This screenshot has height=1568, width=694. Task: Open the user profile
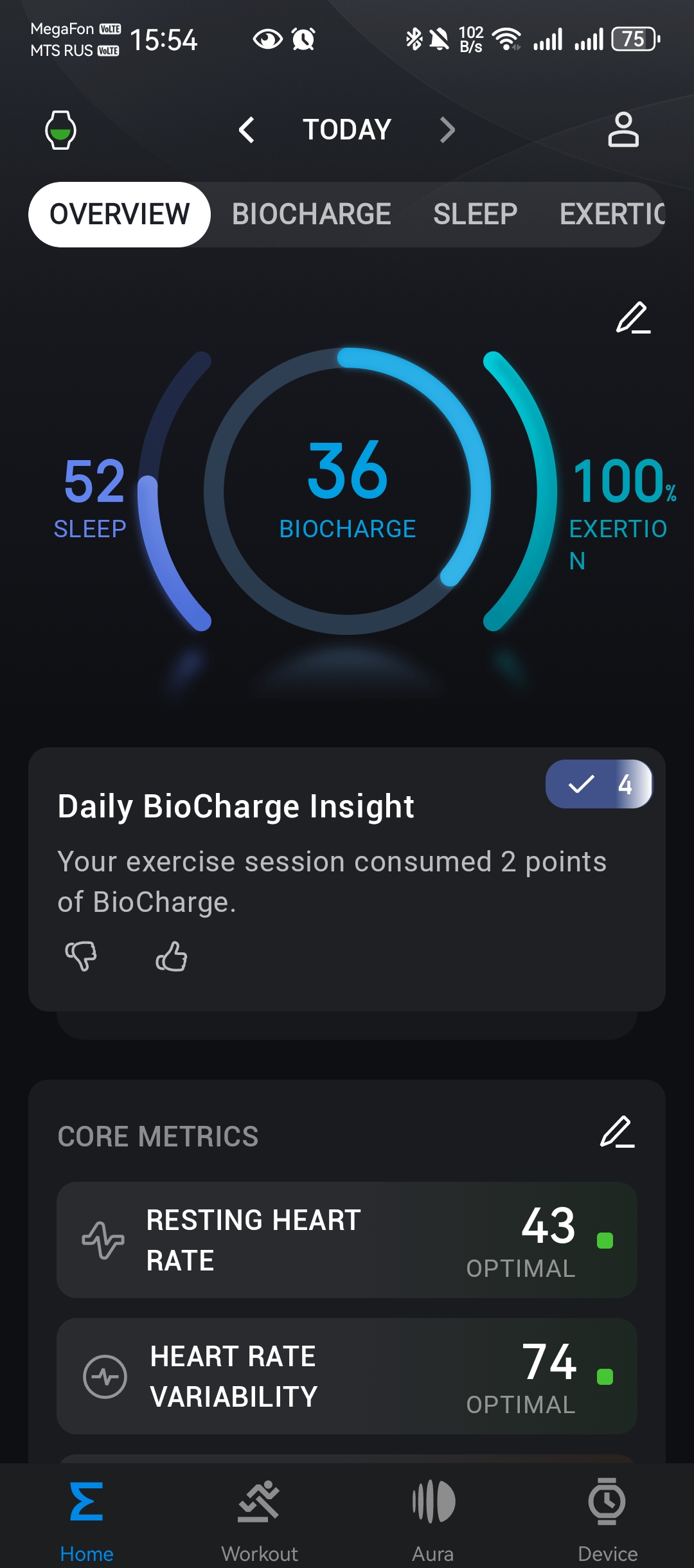tap(623, 130)
